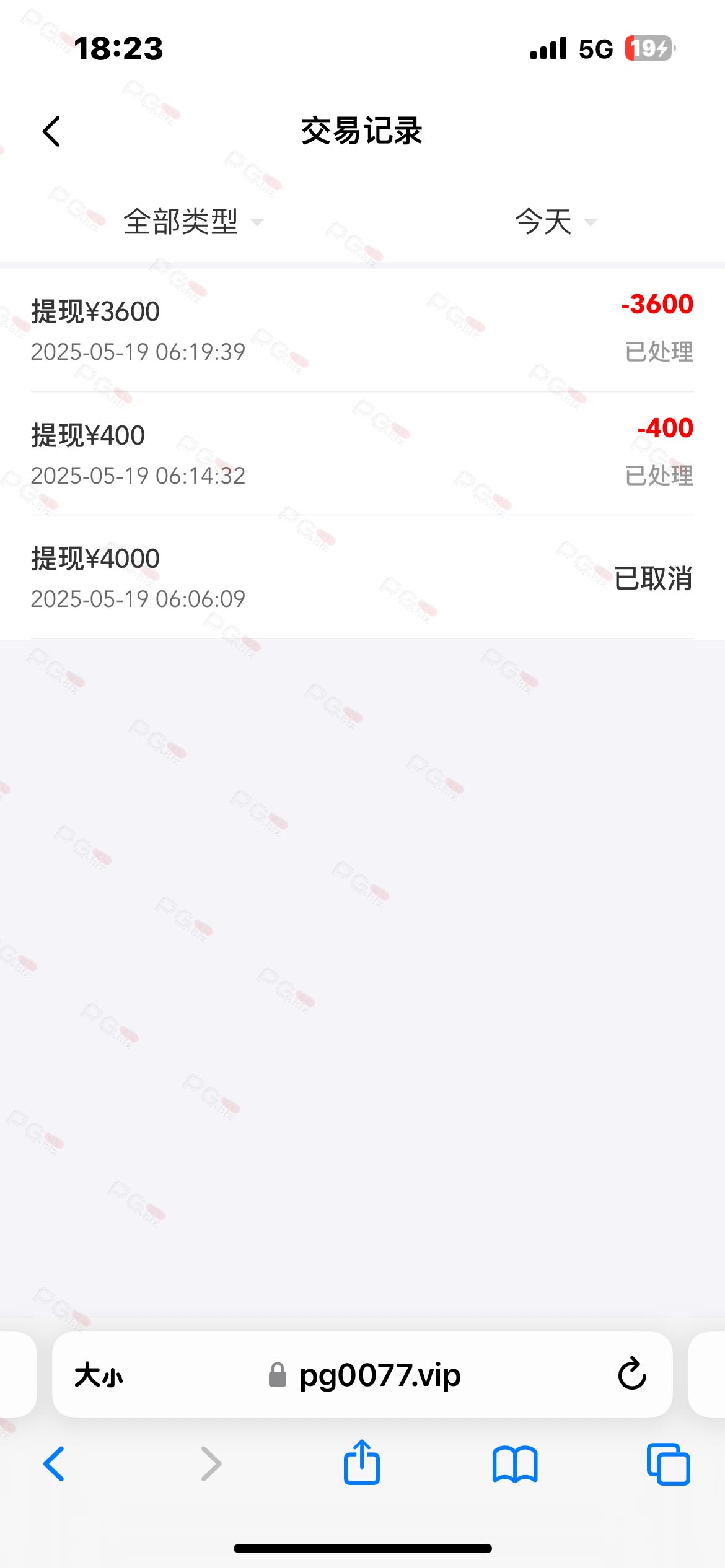Open the 大小 page settings in Safari

point(99,1375)
